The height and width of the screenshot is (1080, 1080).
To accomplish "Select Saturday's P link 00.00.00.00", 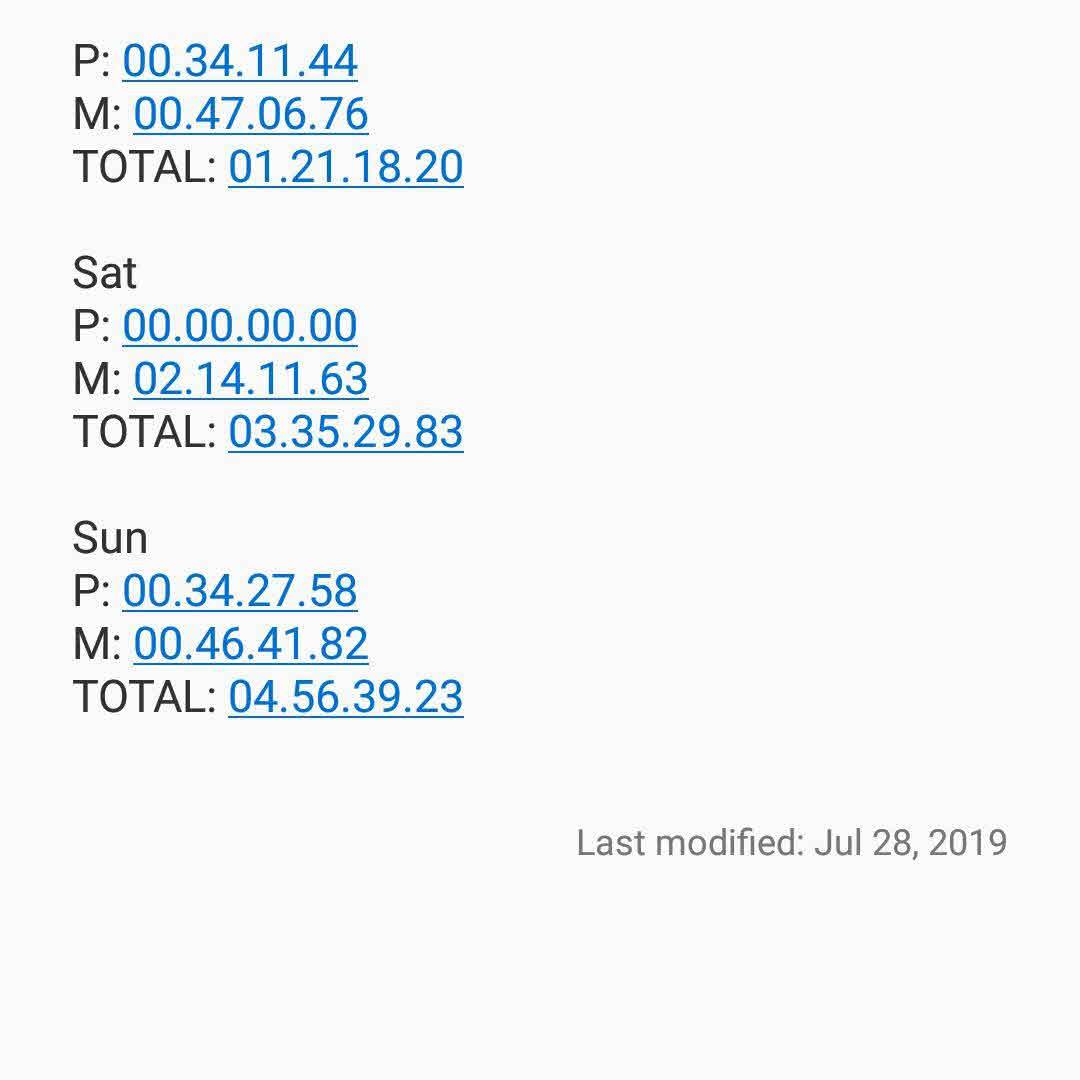I will [x=240, y=326].
